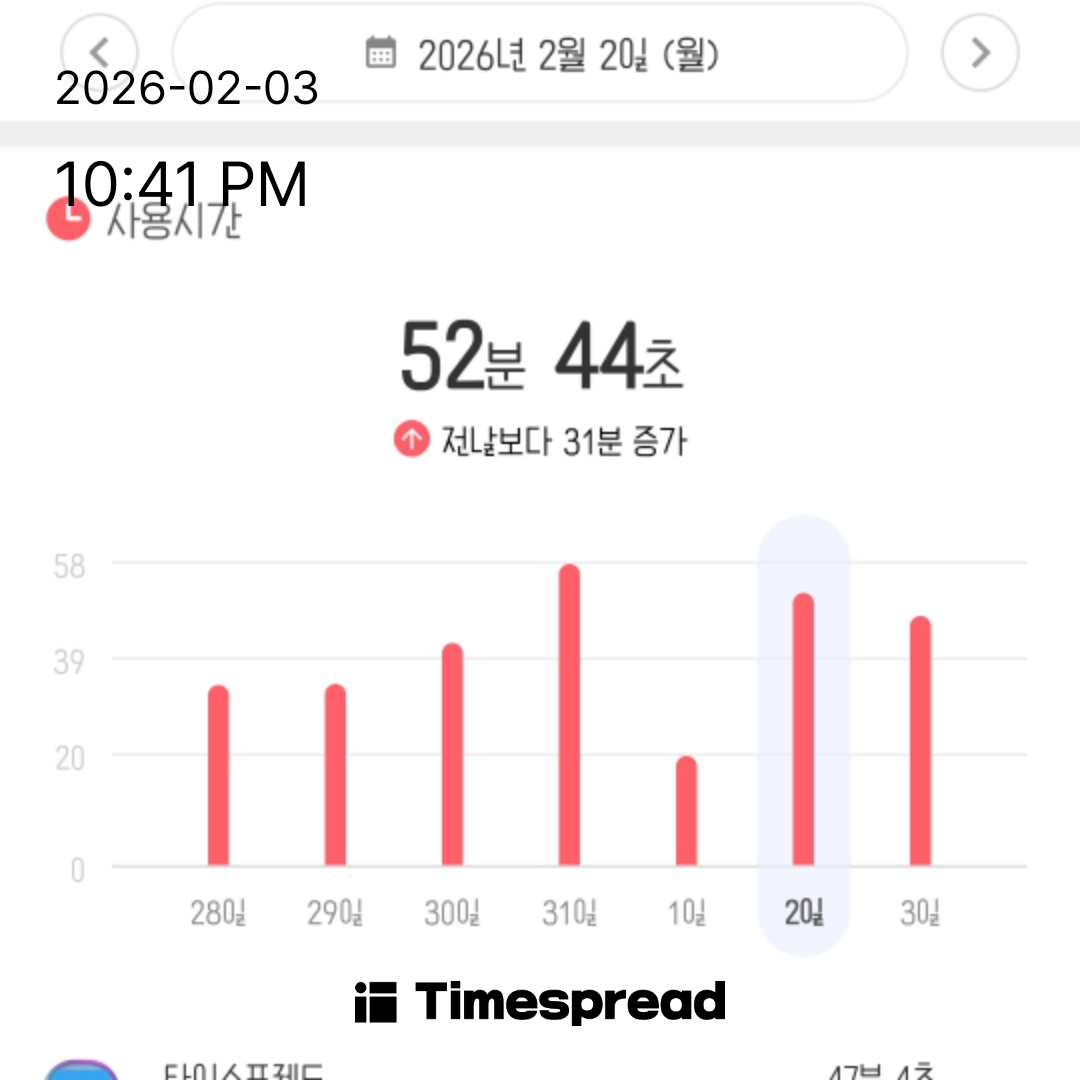
Task: Choose the 3일 bar in the chart
Action: [x=920, y=740]
